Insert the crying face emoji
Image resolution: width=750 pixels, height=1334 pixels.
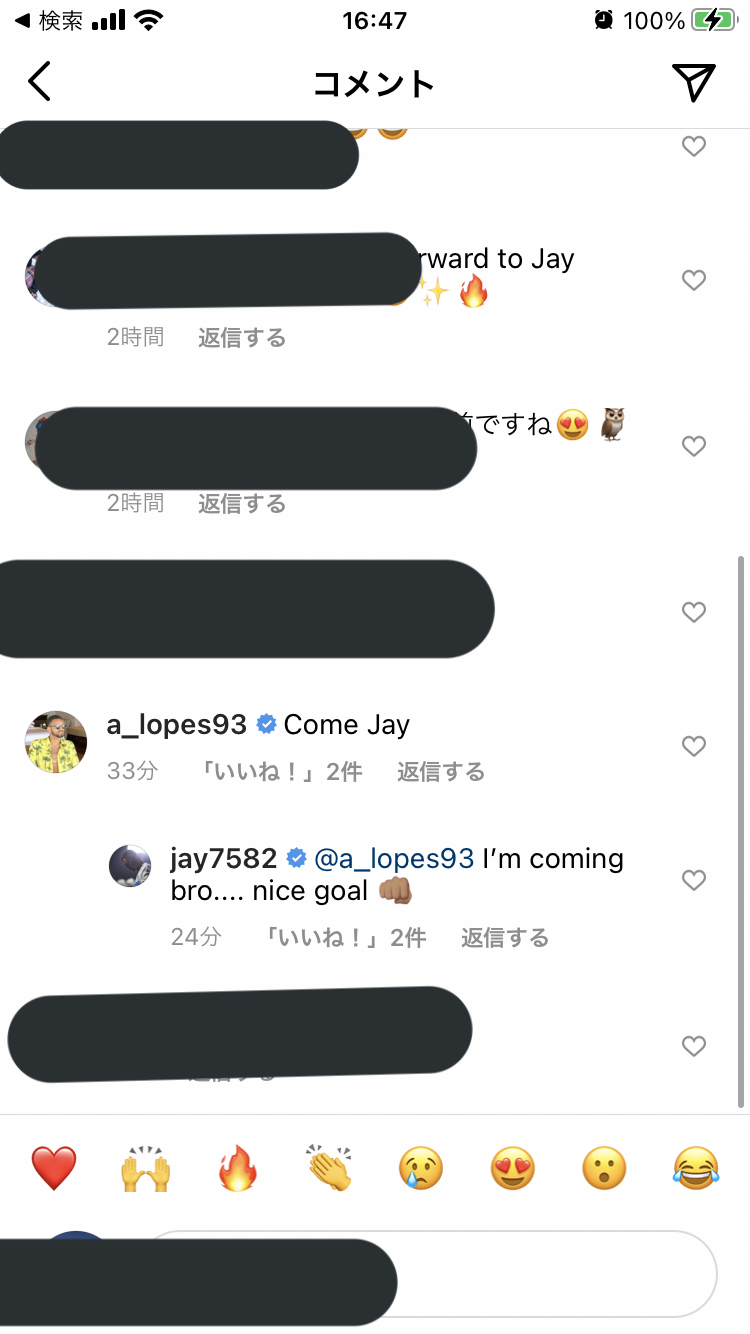[421, 1168]
